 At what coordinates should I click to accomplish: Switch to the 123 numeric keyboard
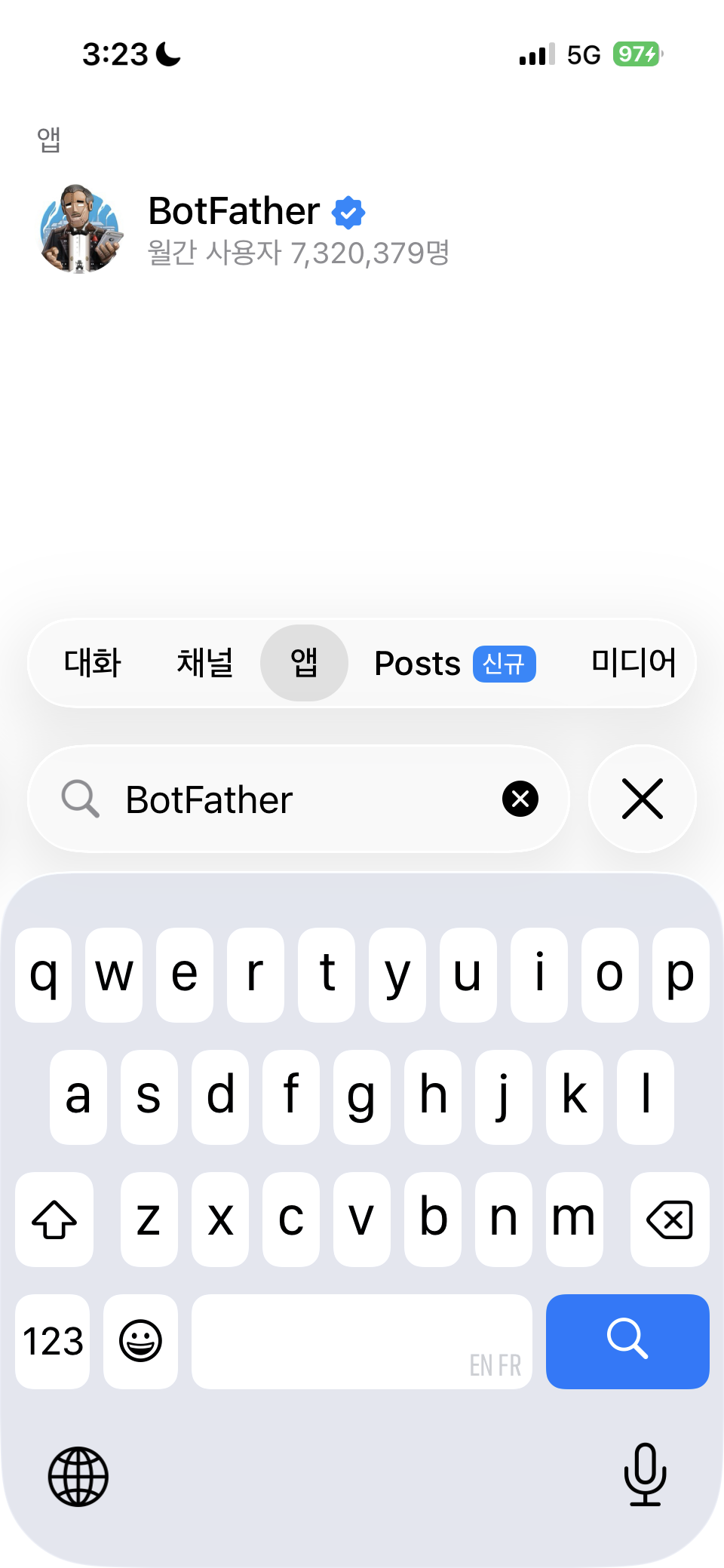coord(53,1341)
